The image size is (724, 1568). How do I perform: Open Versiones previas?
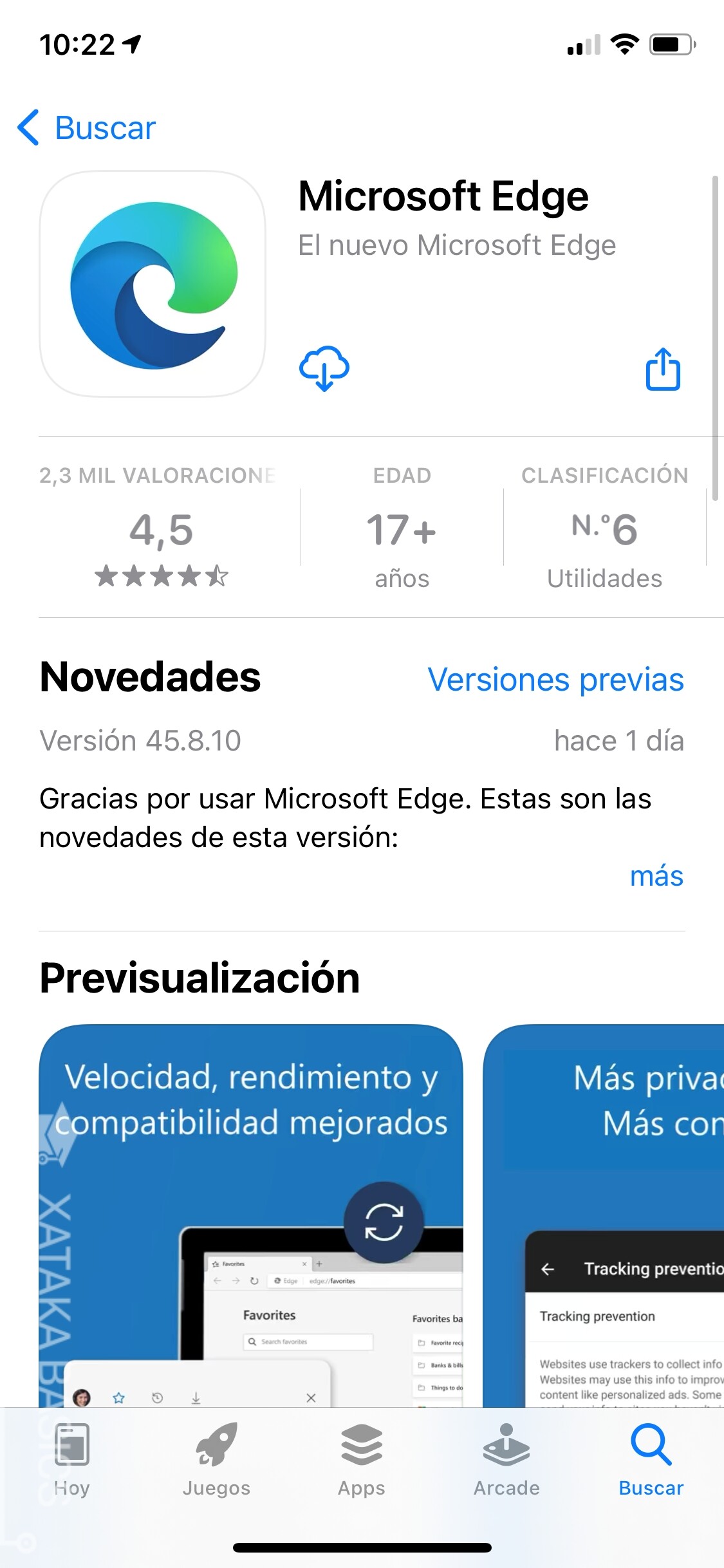pyautogui.click(x=557, y=679)
